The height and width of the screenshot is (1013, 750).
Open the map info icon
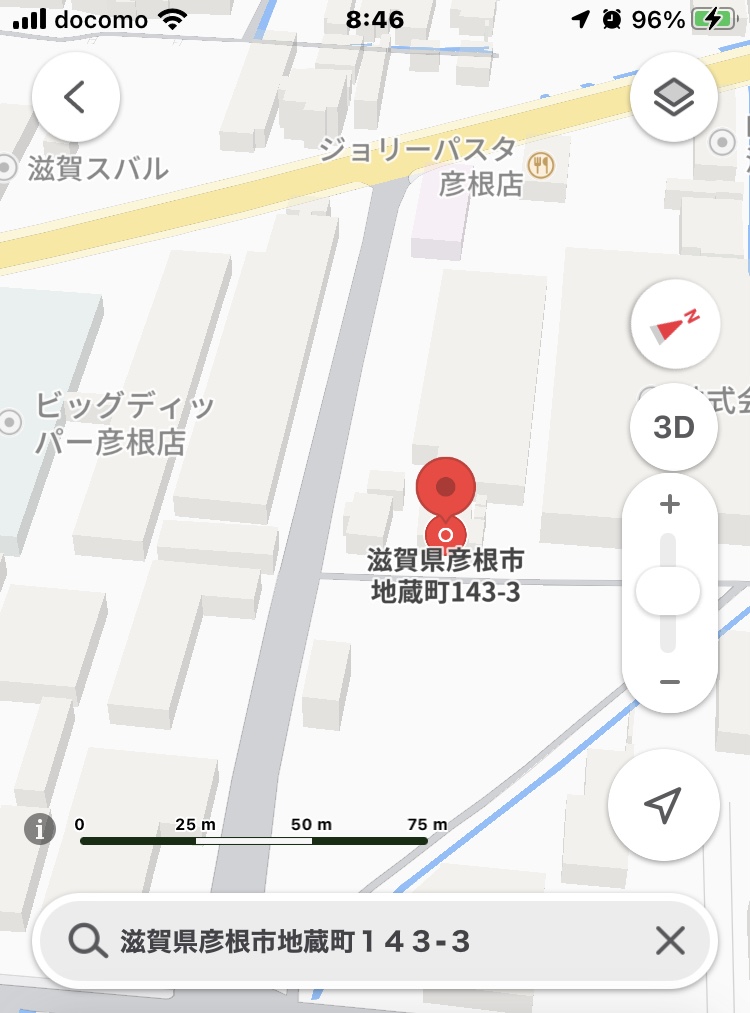[39, 829]
